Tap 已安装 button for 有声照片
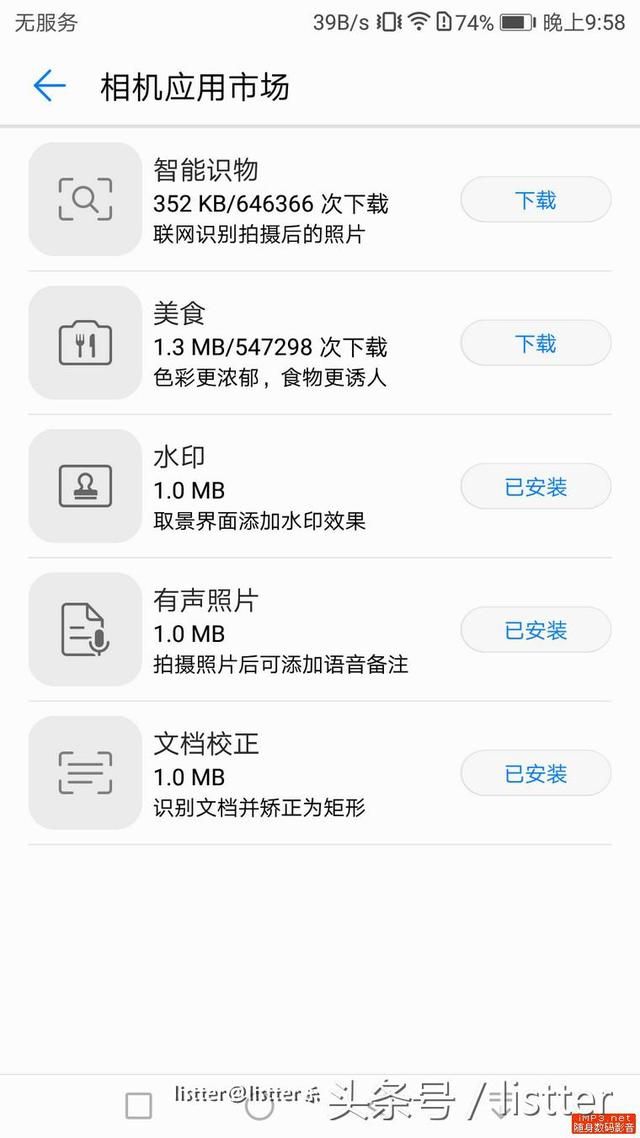The image size is (640, 1138). click(536, 629)
